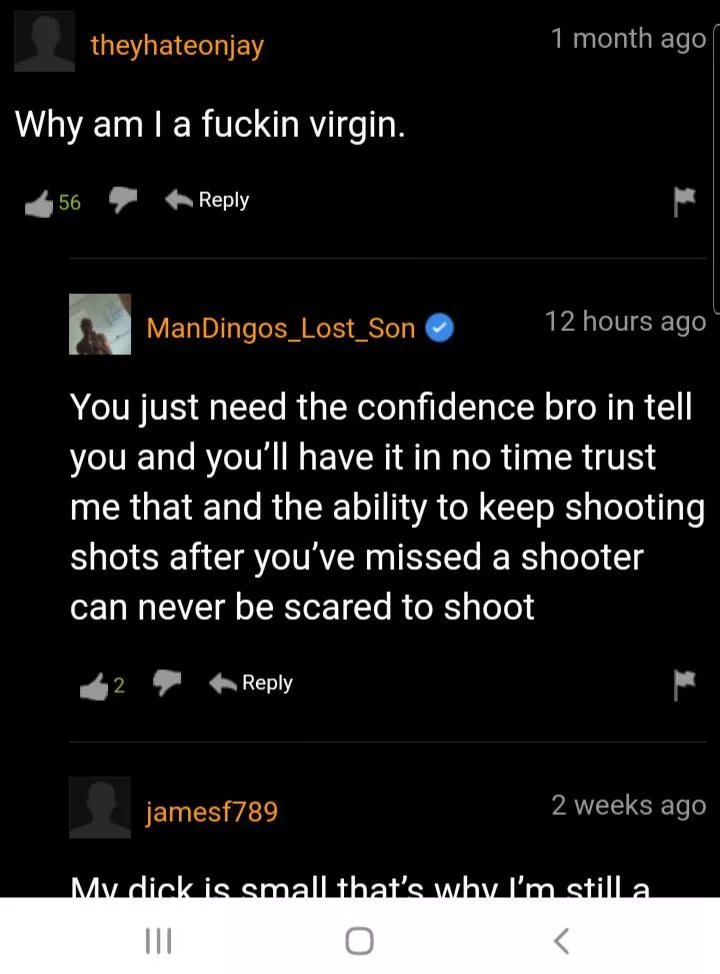Report ManDingos_Lost_Son's reply with the flag

tap(684, 685)
